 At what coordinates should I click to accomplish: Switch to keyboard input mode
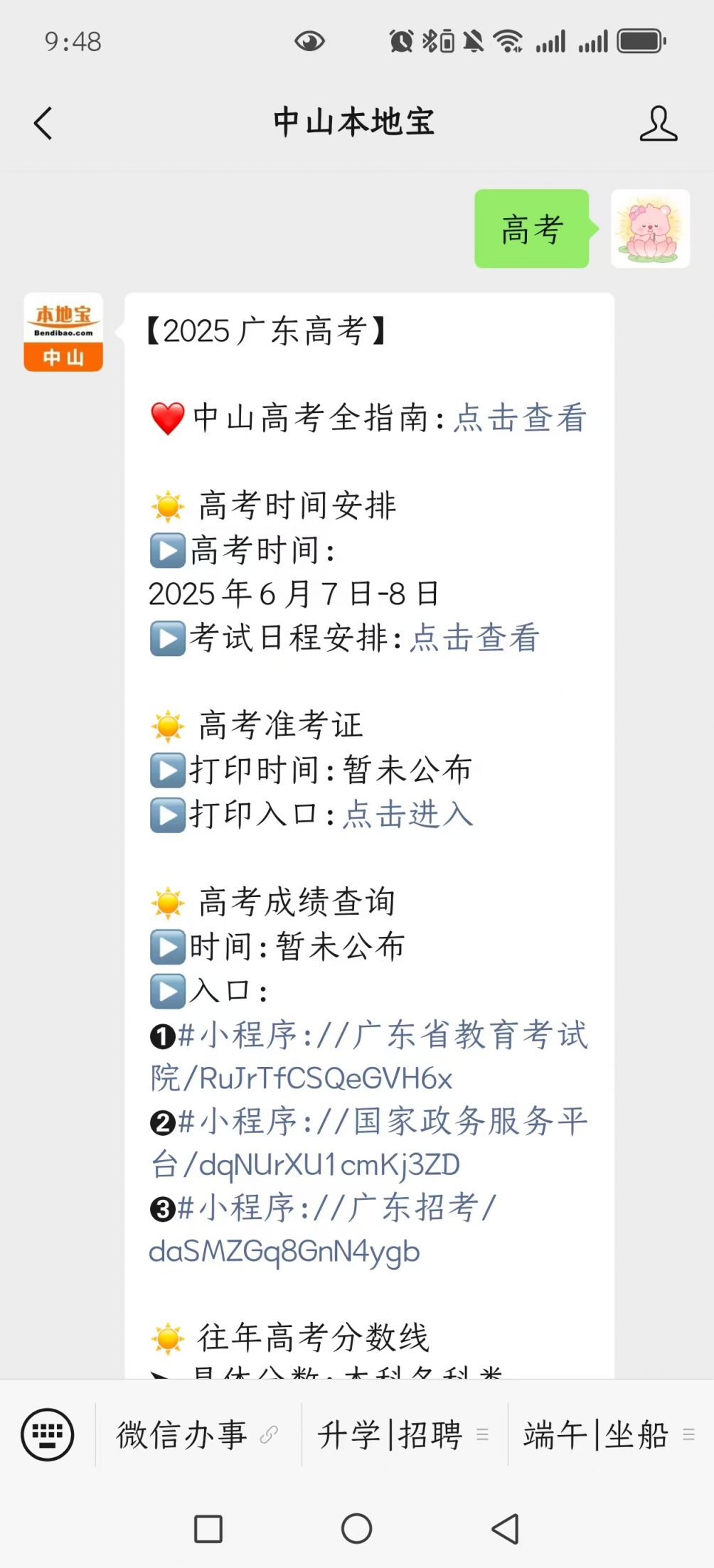47,1434
